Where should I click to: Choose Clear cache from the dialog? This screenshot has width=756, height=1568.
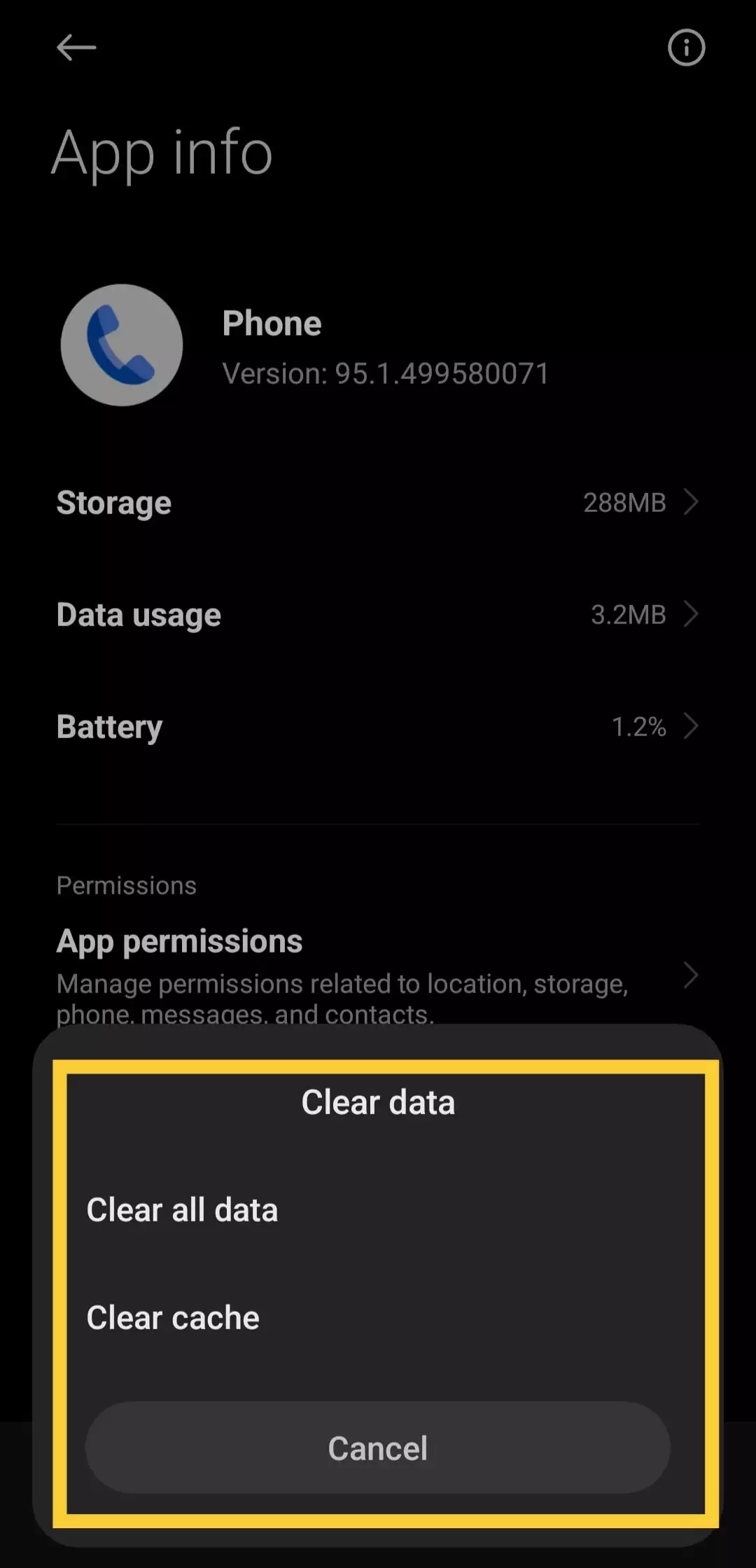(x=172, y=1317)
